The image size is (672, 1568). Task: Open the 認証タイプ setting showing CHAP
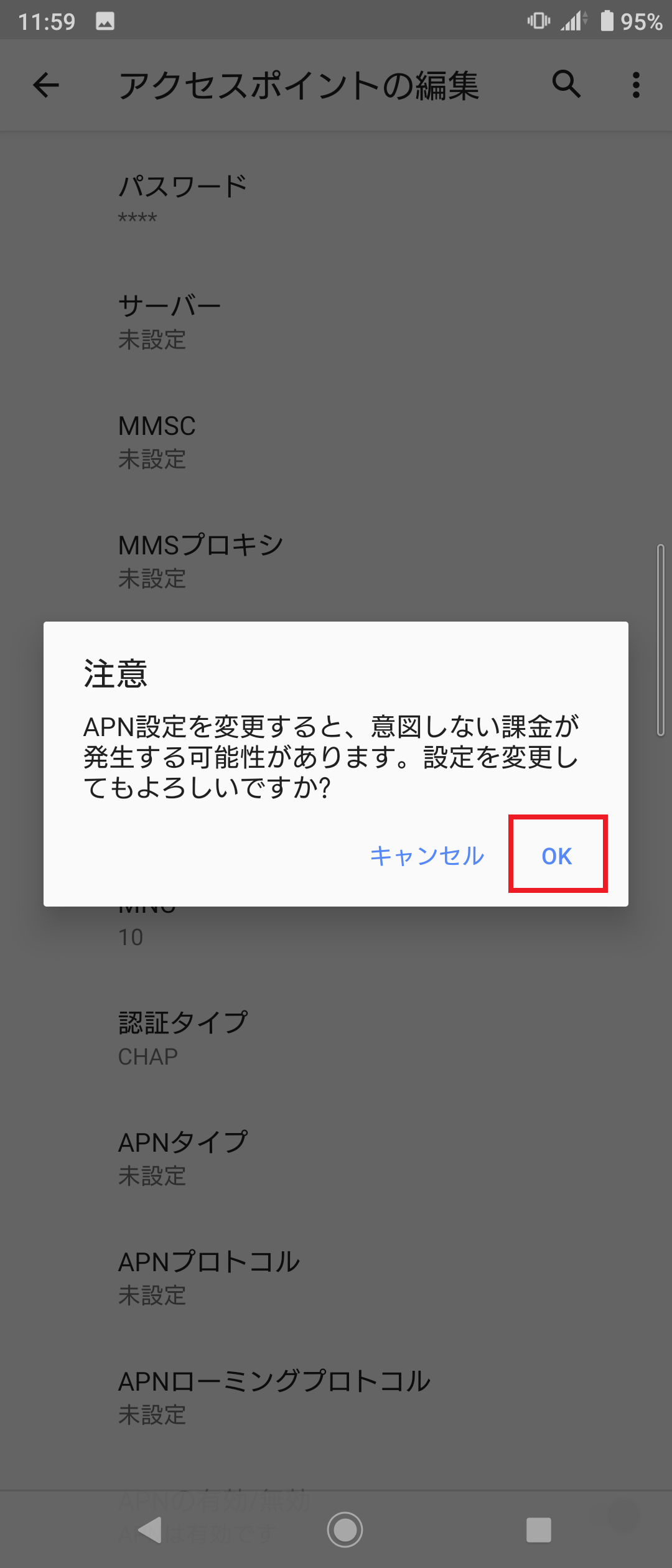point(249,1036)
